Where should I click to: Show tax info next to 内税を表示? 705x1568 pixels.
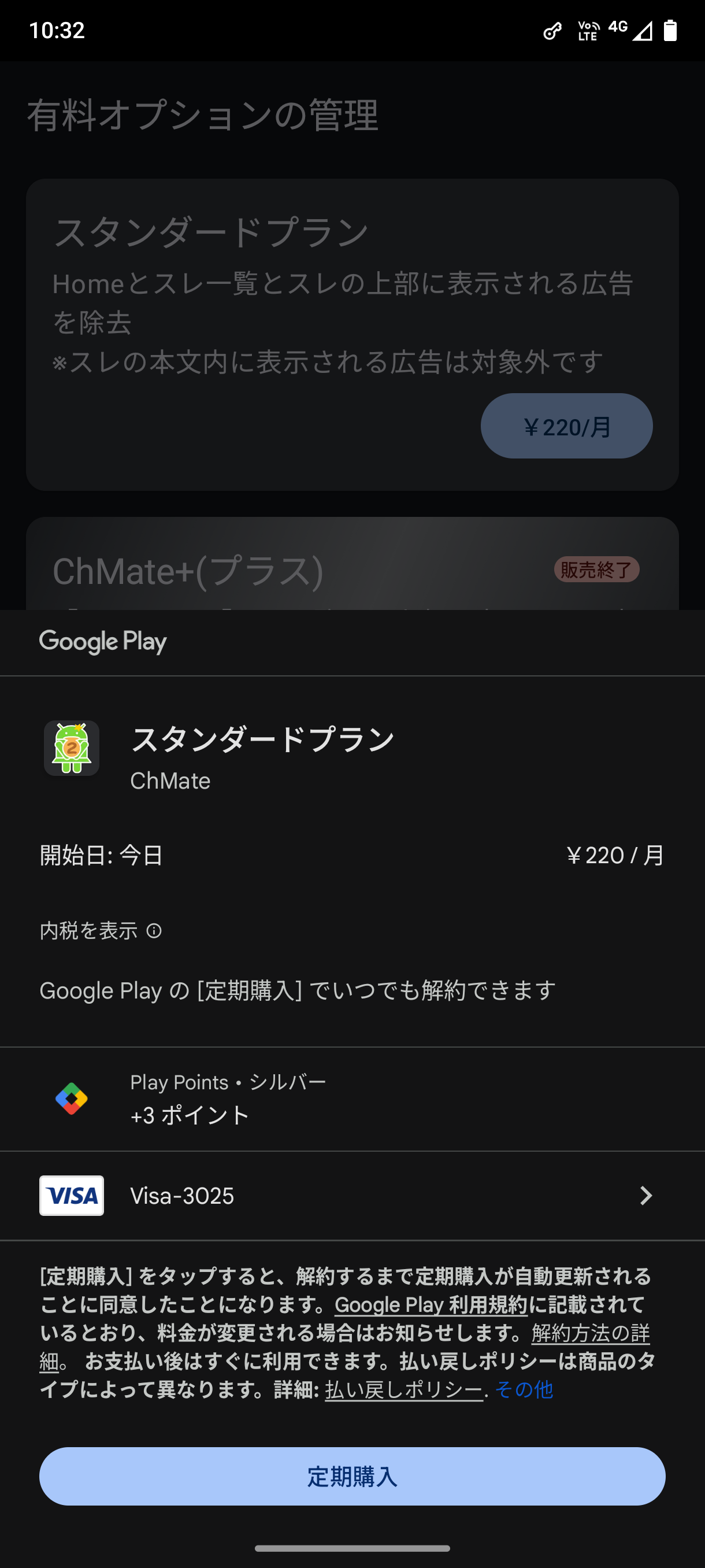click(154, 931)
